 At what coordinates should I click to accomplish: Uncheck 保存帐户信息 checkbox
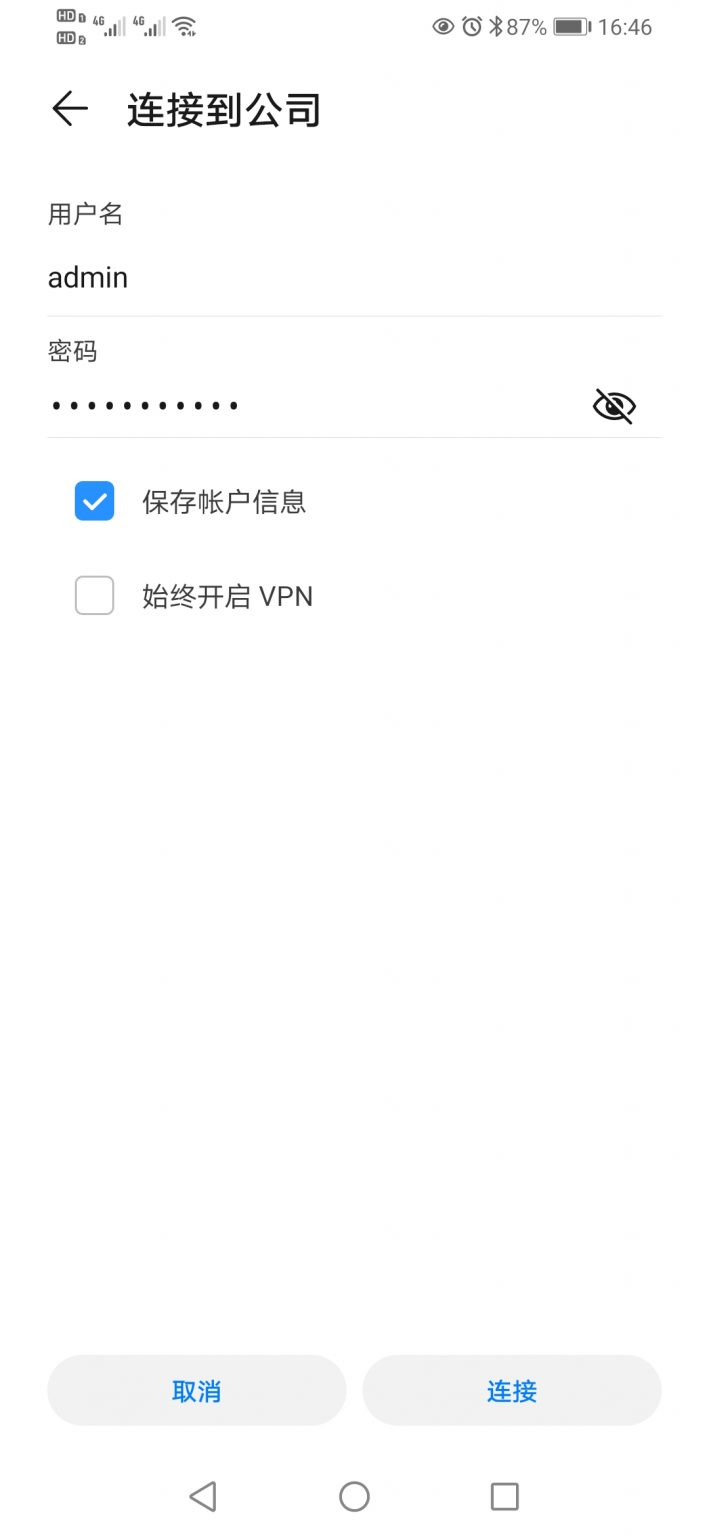point(95,501)
